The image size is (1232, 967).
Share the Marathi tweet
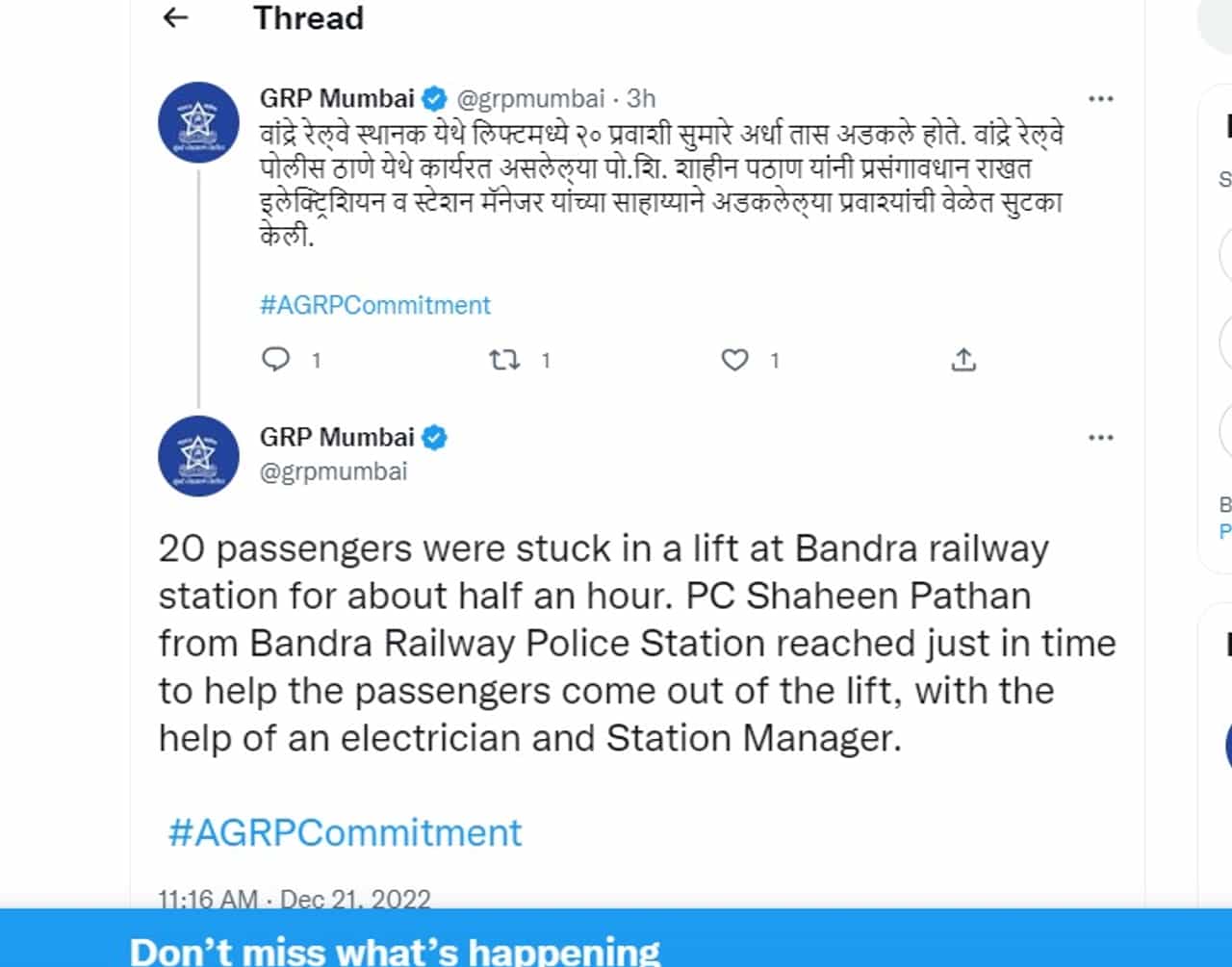(x=963, y=360)
